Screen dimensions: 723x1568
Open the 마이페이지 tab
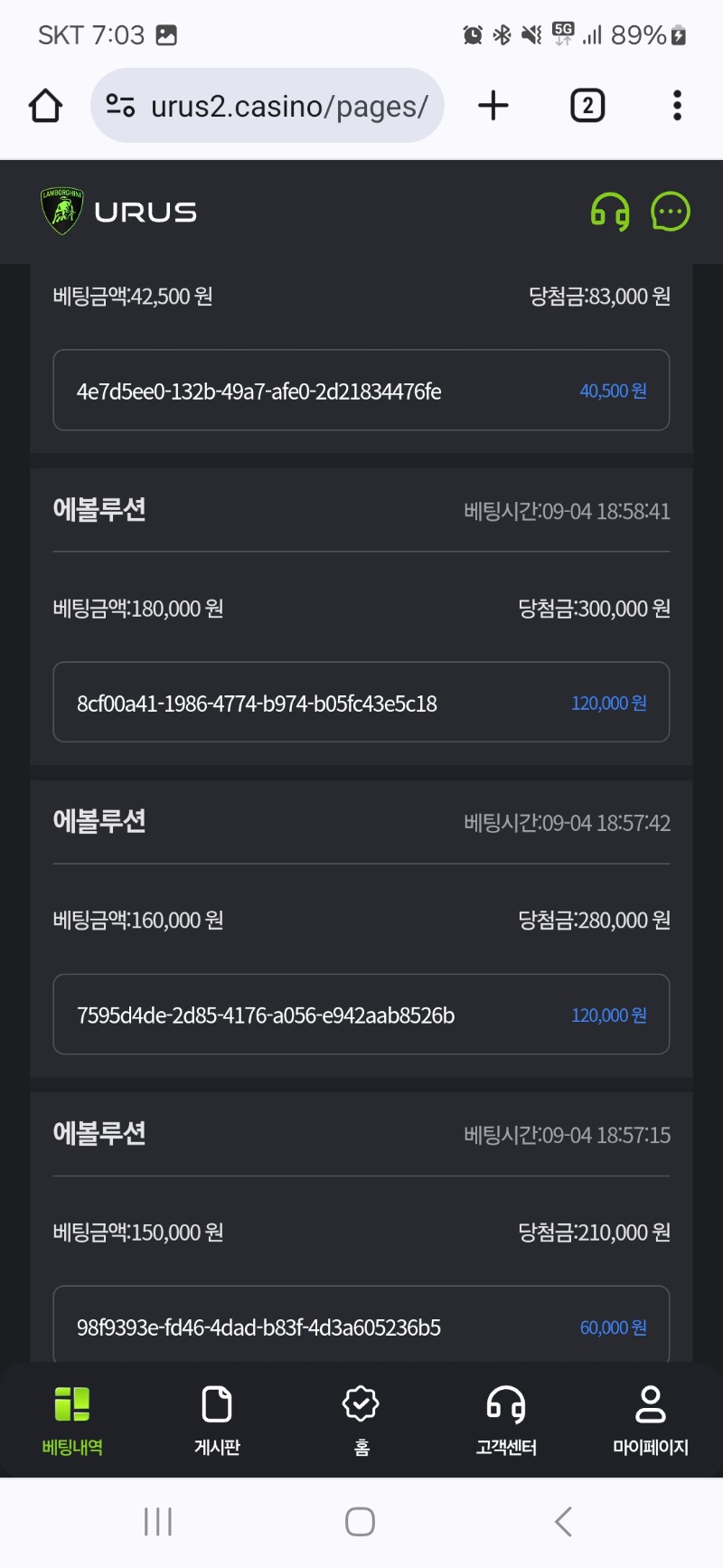click(x=651, y=1421)
